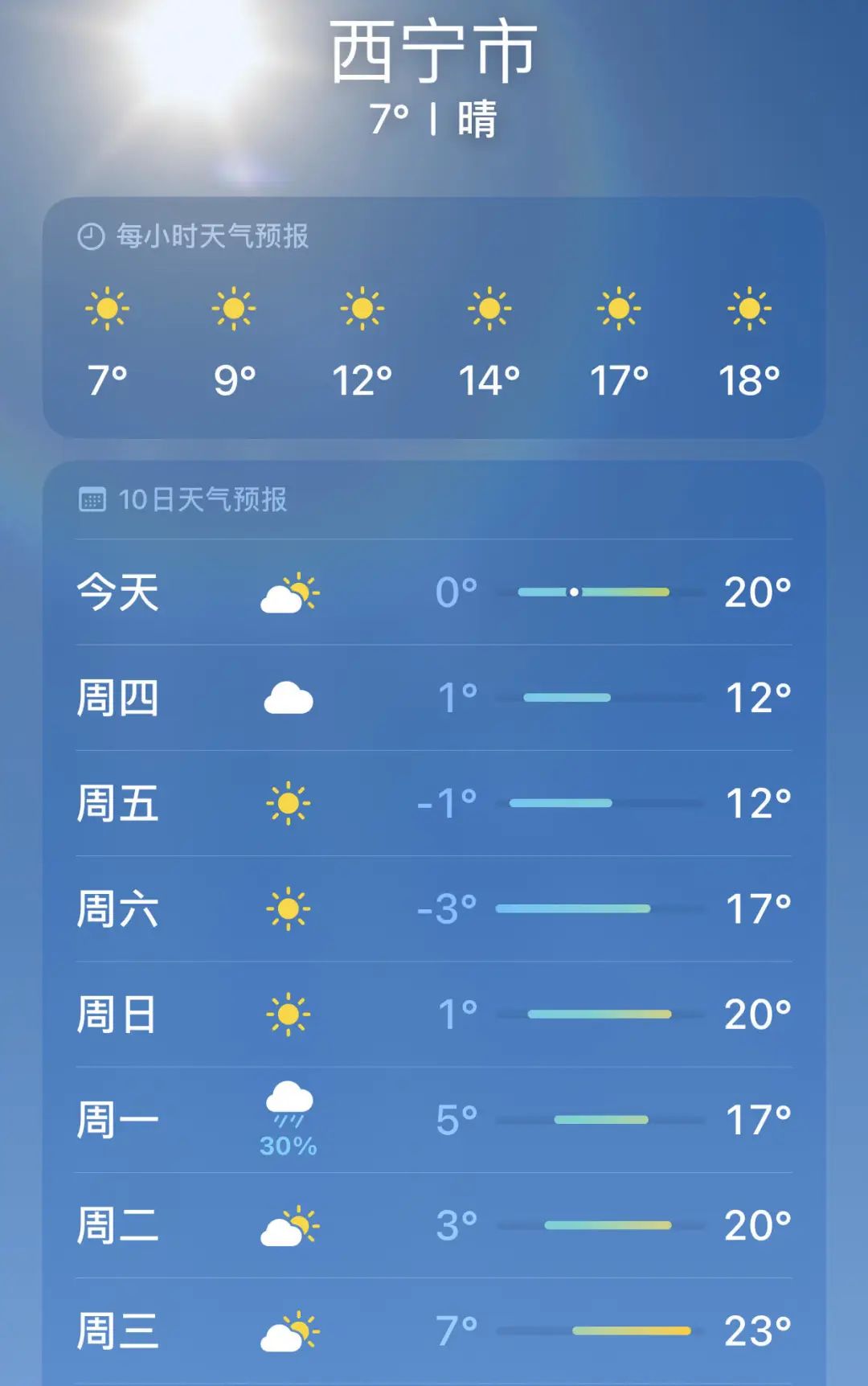The width and height of the screenshot is (868, 1386).
Task: View the 周五 forecast with -1° low
Action: tap(434, 803)
